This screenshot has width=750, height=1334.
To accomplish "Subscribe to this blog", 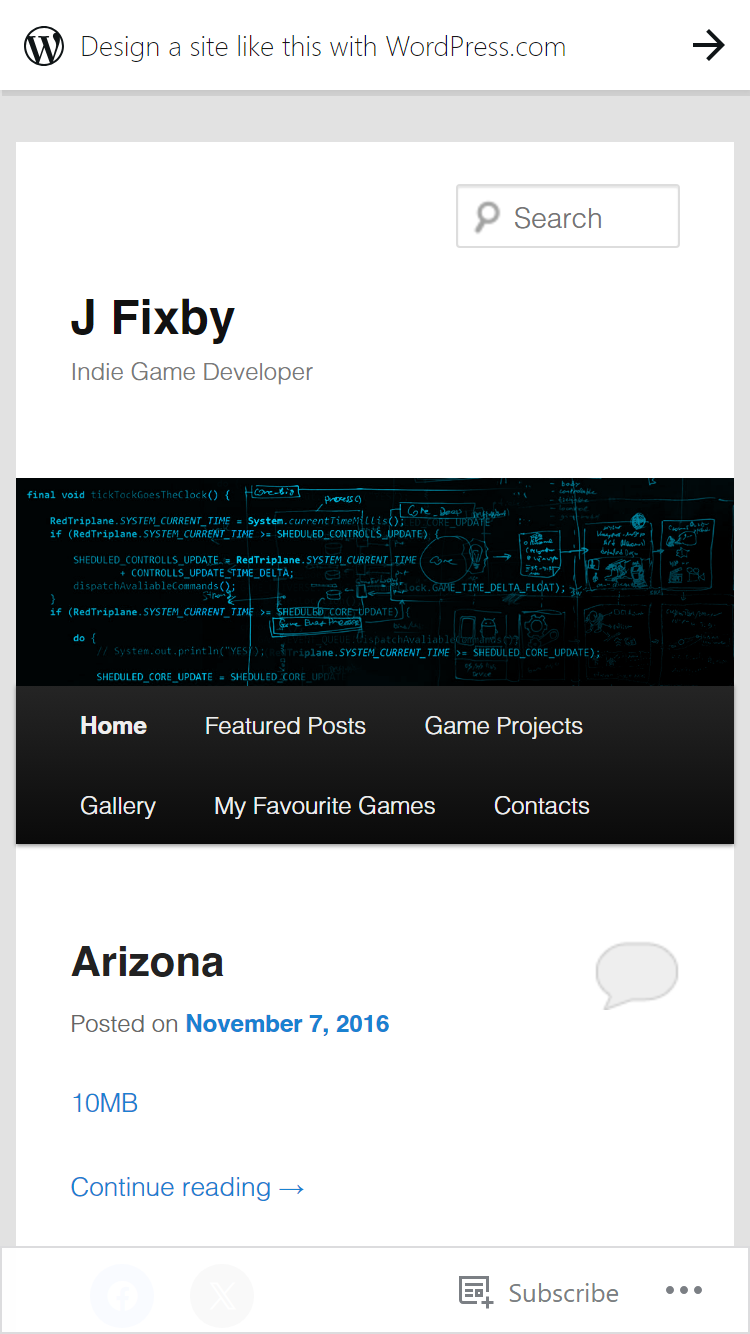I will coord(539,1292).
